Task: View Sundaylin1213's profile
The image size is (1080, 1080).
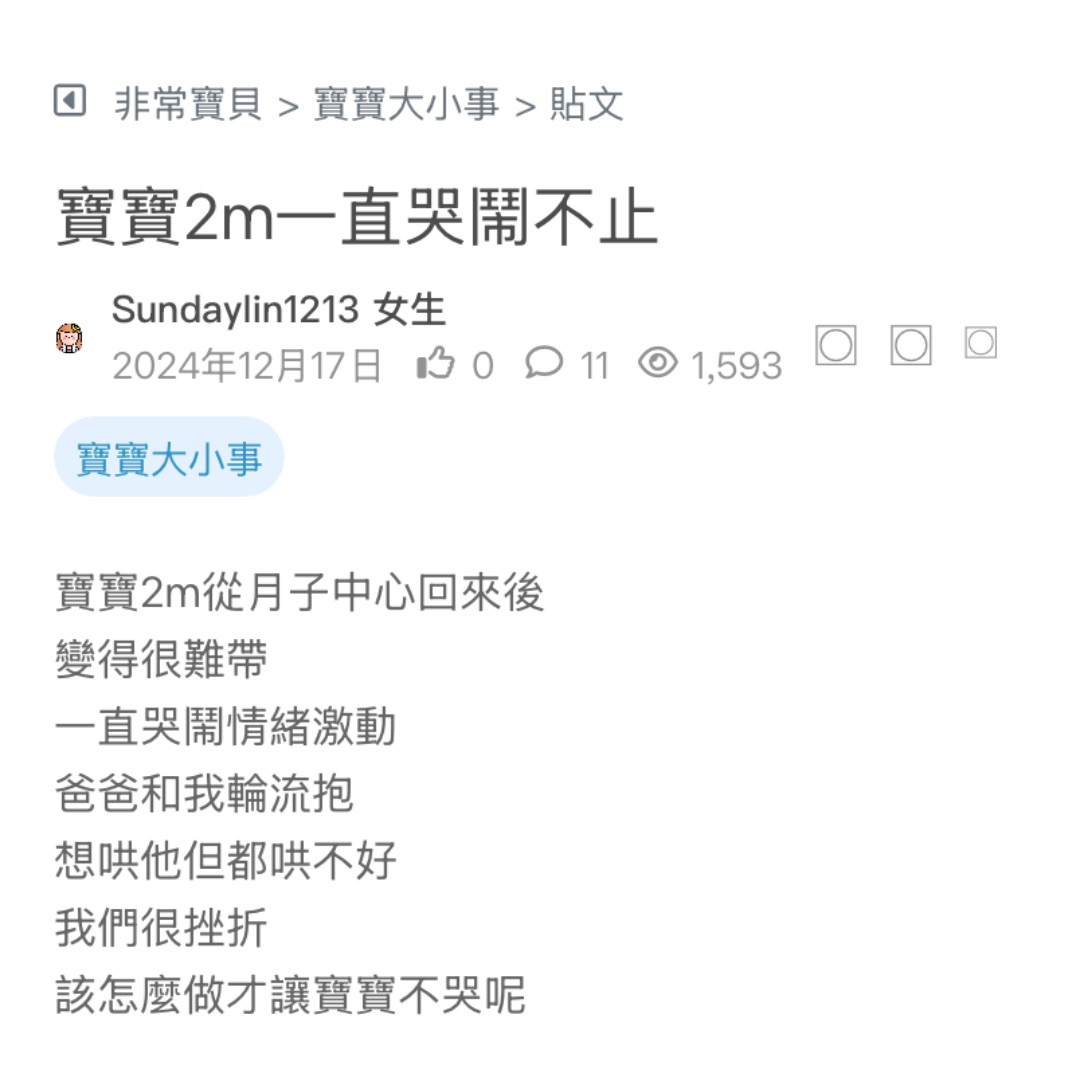Action: coord(234,310)
